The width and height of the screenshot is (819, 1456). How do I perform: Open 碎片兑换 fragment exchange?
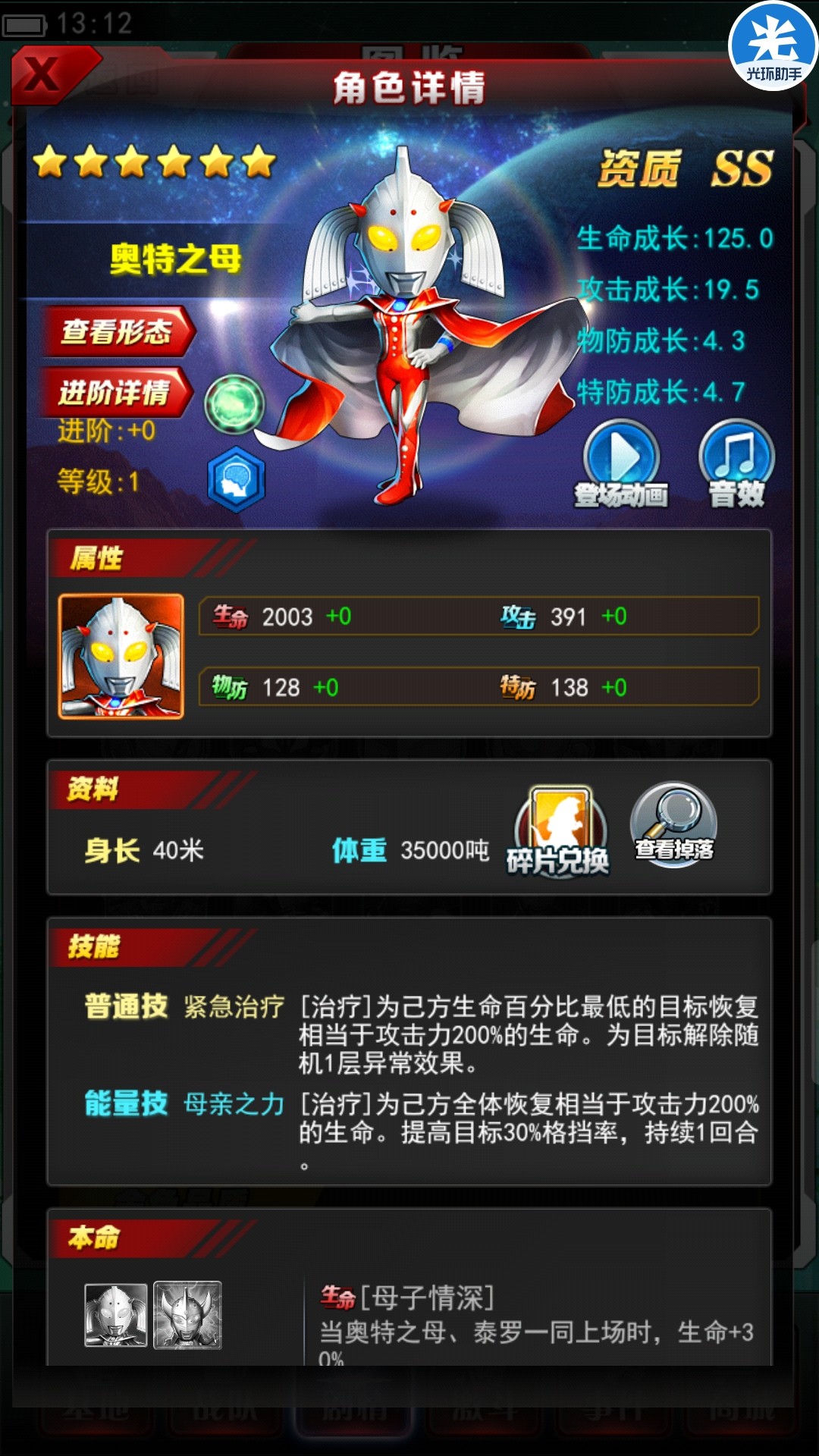560,831
